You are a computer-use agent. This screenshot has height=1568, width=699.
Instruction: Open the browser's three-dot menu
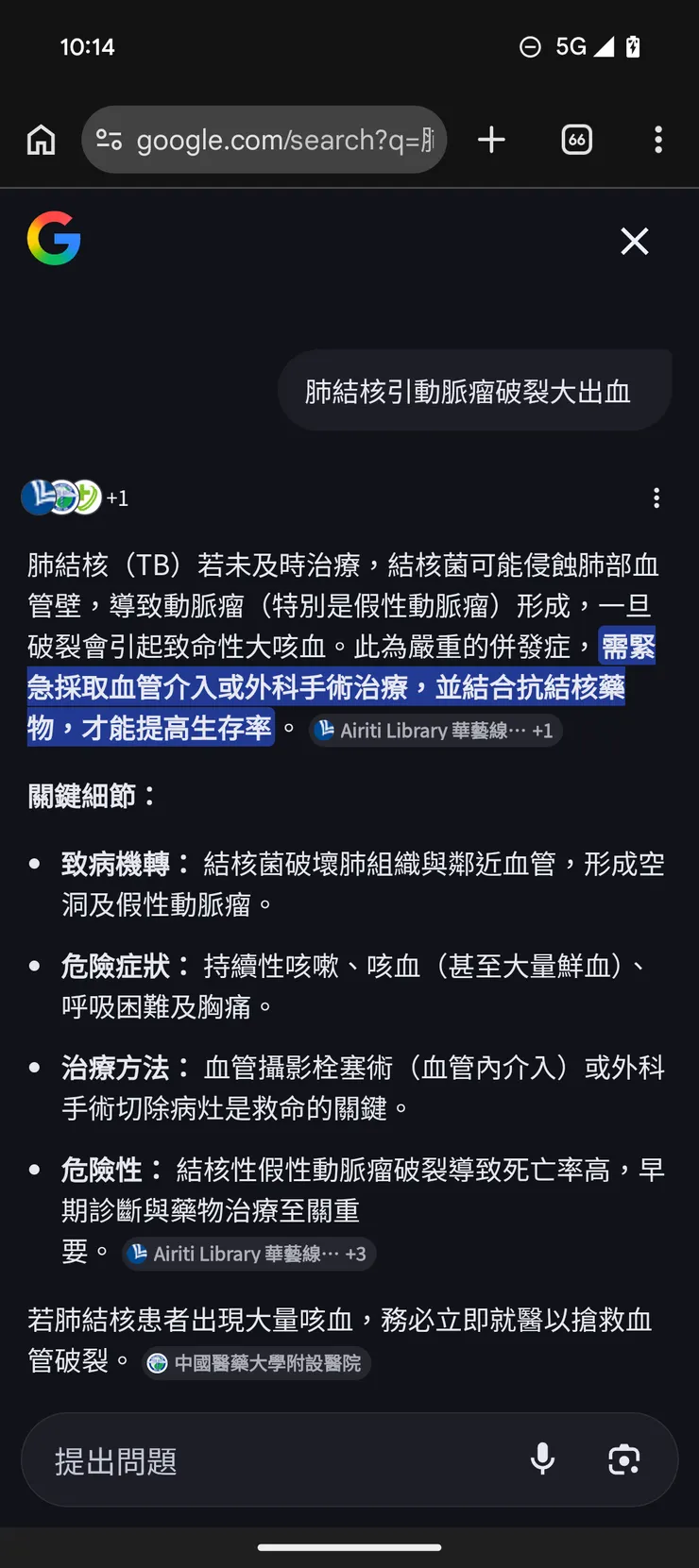coord(658,139)
